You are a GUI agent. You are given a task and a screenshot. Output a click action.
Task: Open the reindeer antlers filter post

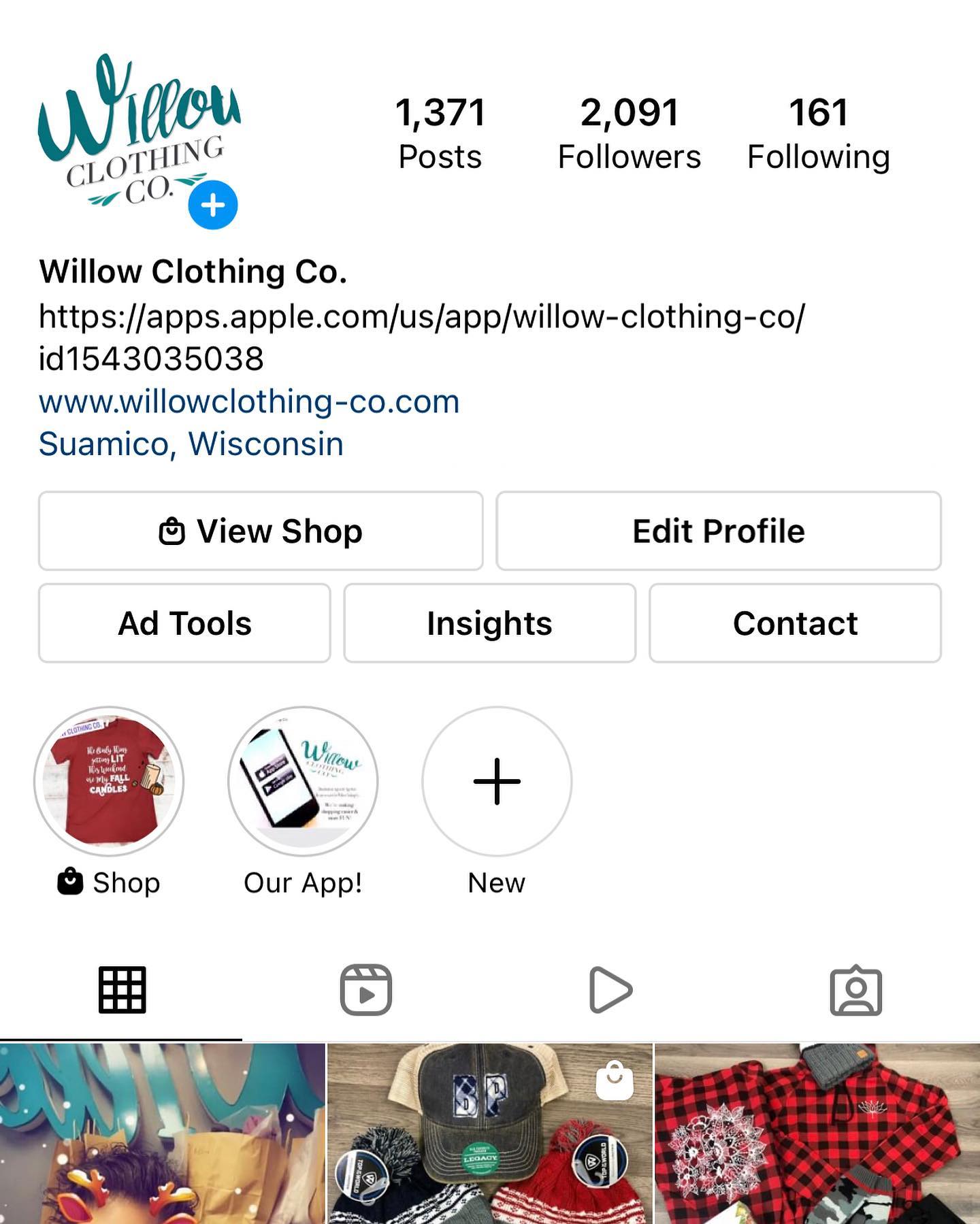pos(162,1133)
